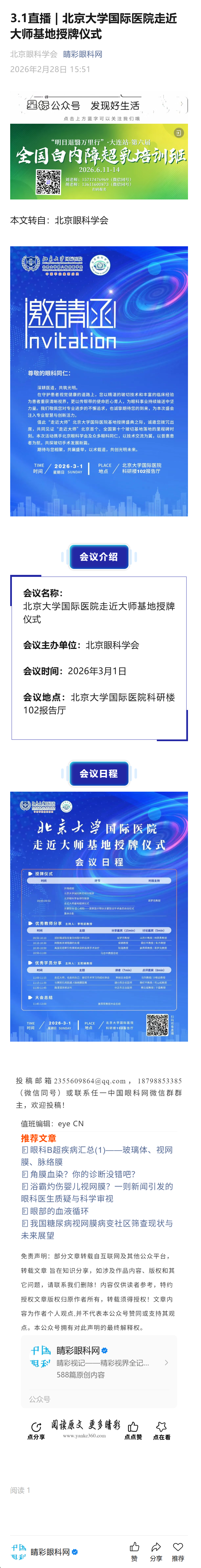This screenshot has height=1568, width=201.
Task: Open the 全国白内障超乳培训班 banner
Action: point(99,161)
